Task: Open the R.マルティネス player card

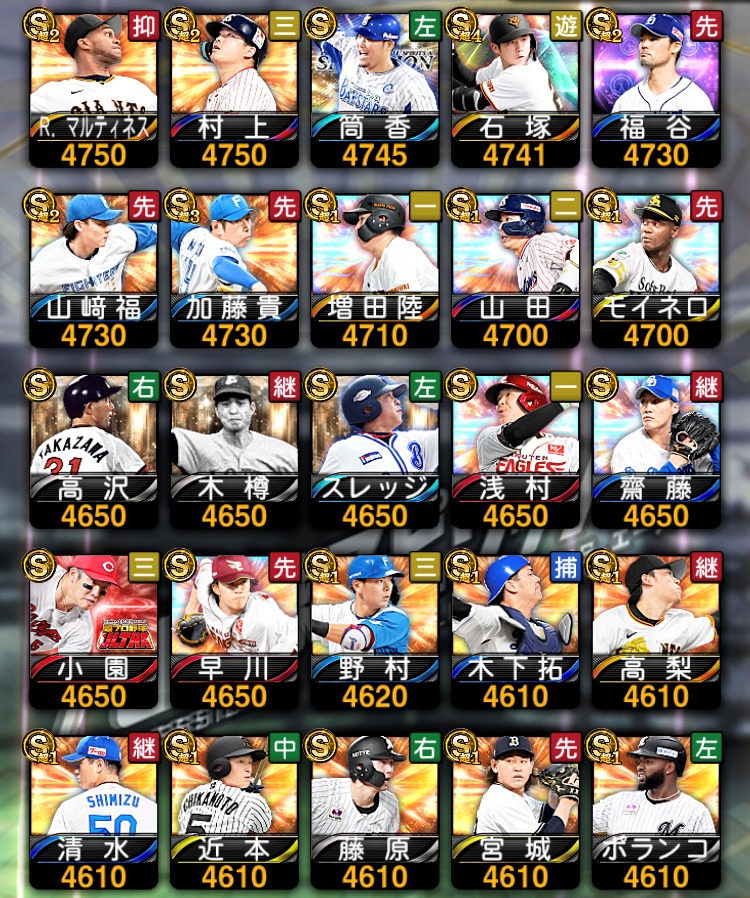Action: (93, 88)
